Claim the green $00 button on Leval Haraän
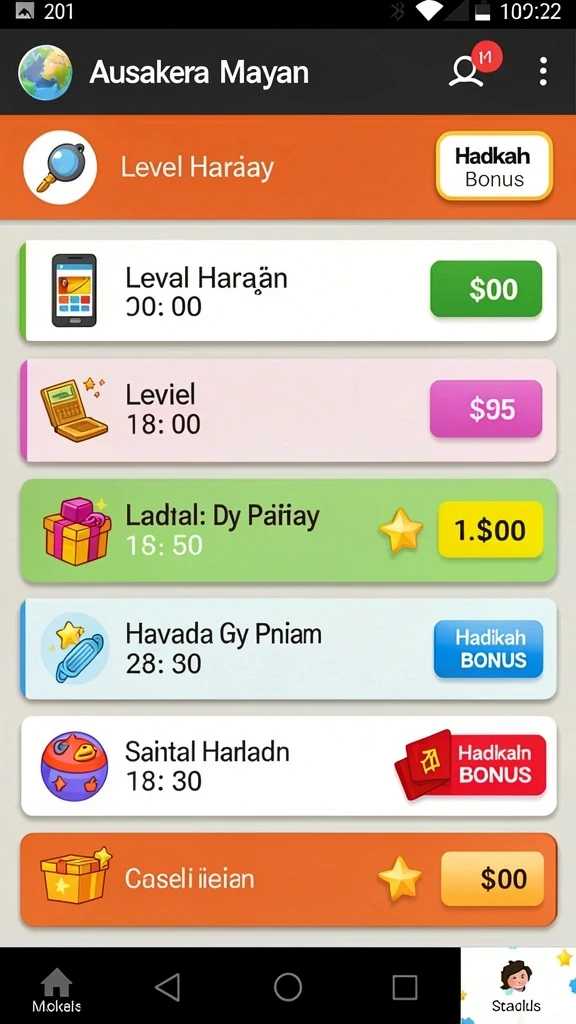576x1024 pixels. (x=486, y=289)
